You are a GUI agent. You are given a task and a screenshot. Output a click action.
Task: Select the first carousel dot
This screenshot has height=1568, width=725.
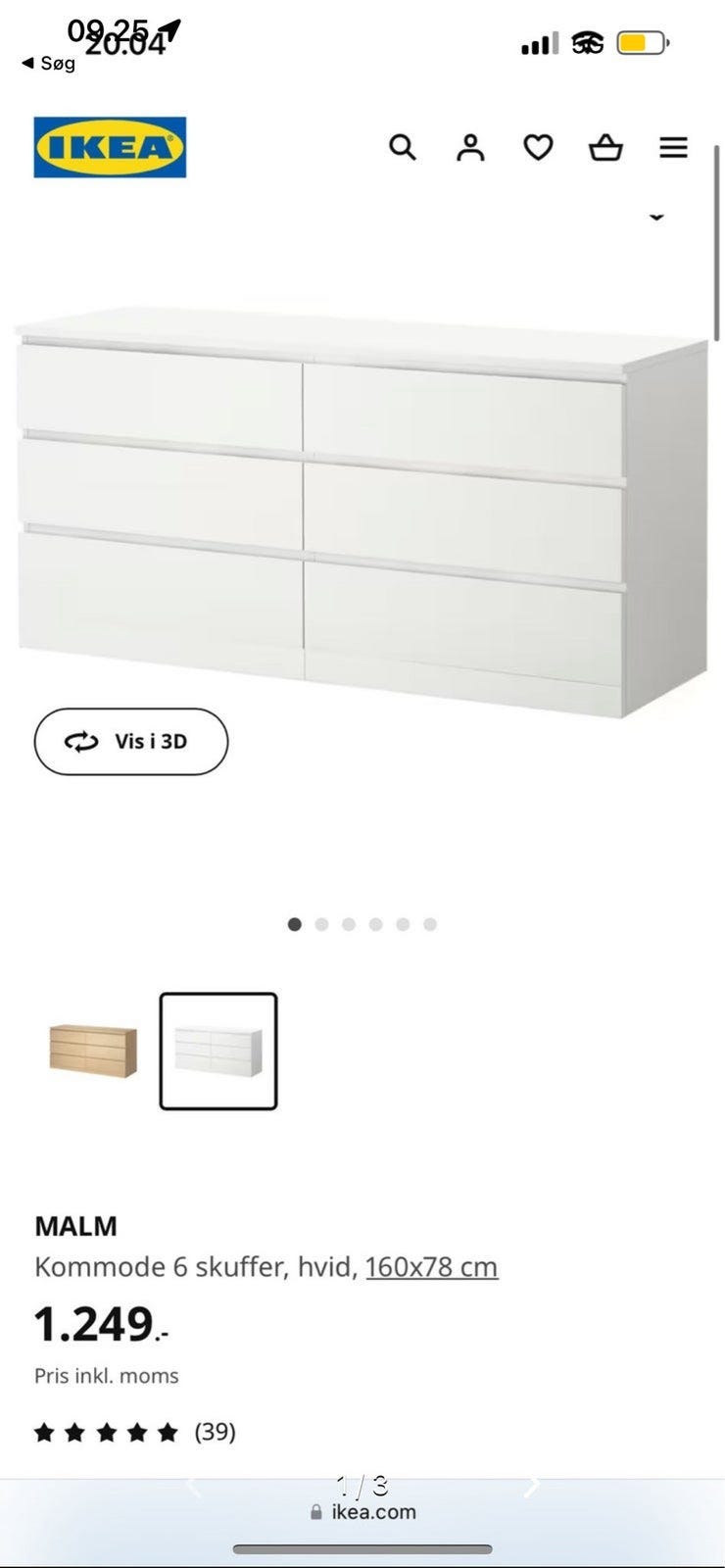coord(295,923)
